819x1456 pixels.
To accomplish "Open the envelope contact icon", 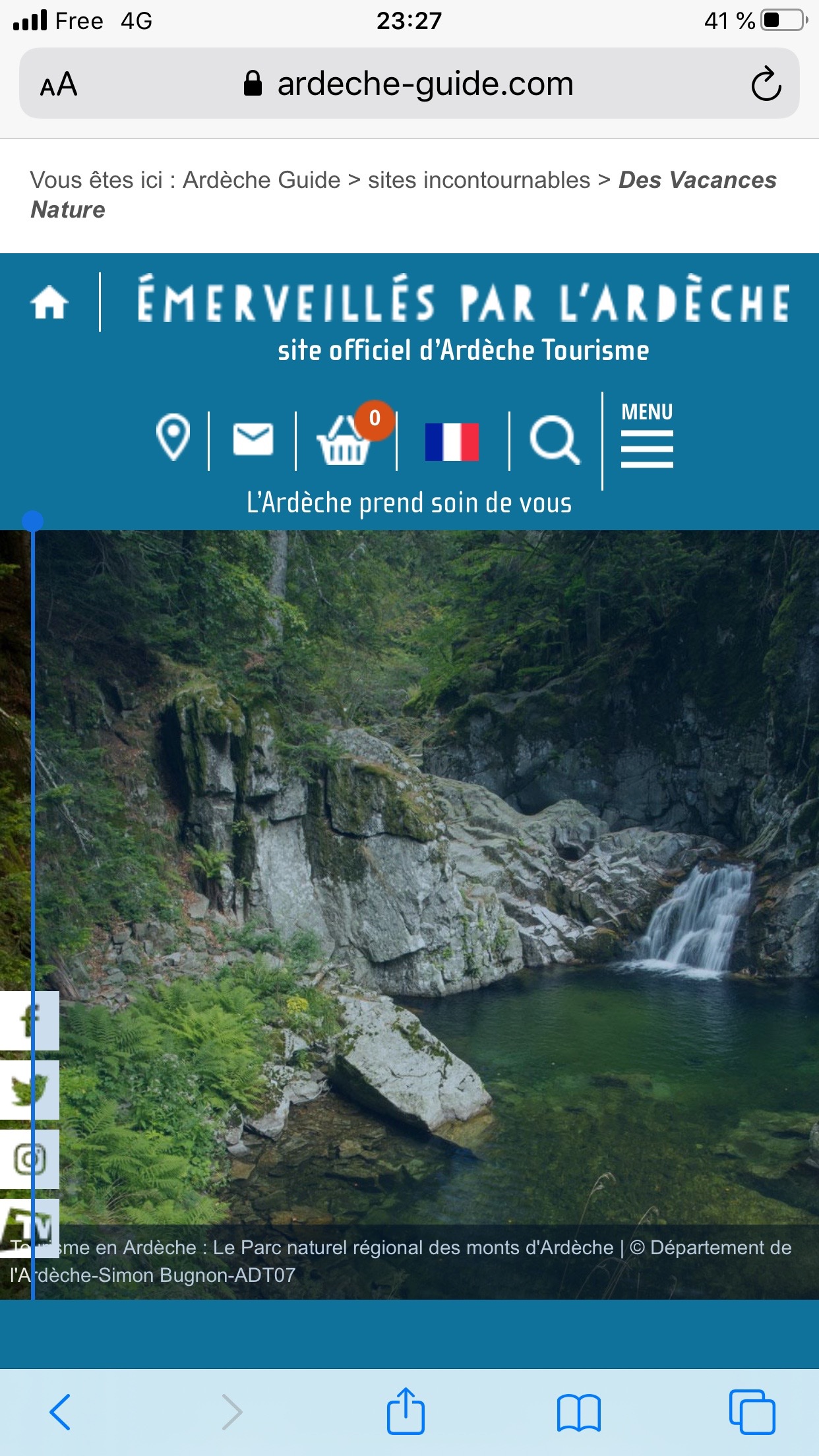I will (x=253, y=439).
